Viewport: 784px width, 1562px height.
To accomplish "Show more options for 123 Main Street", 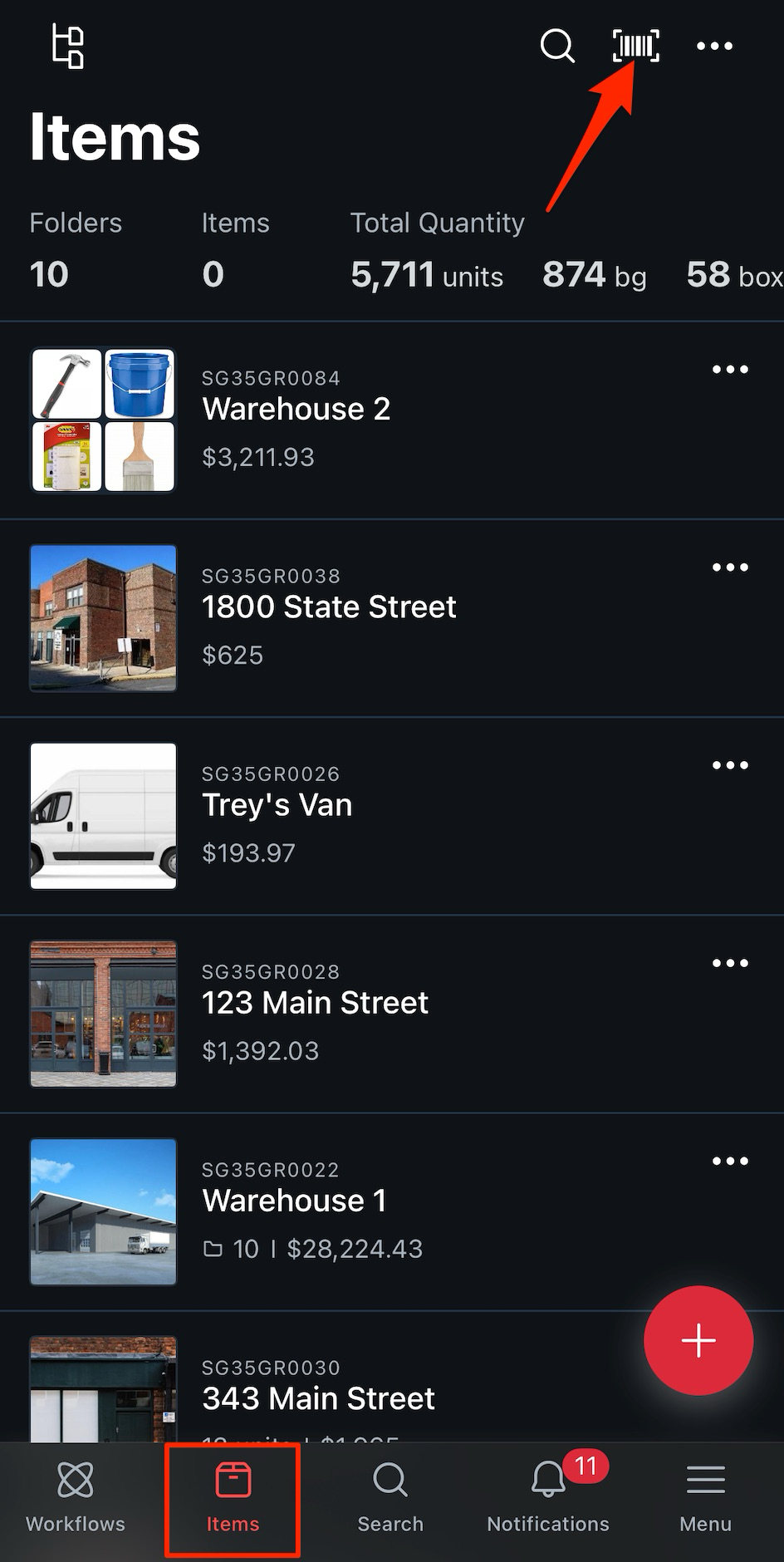I will [x=730, y=963].
